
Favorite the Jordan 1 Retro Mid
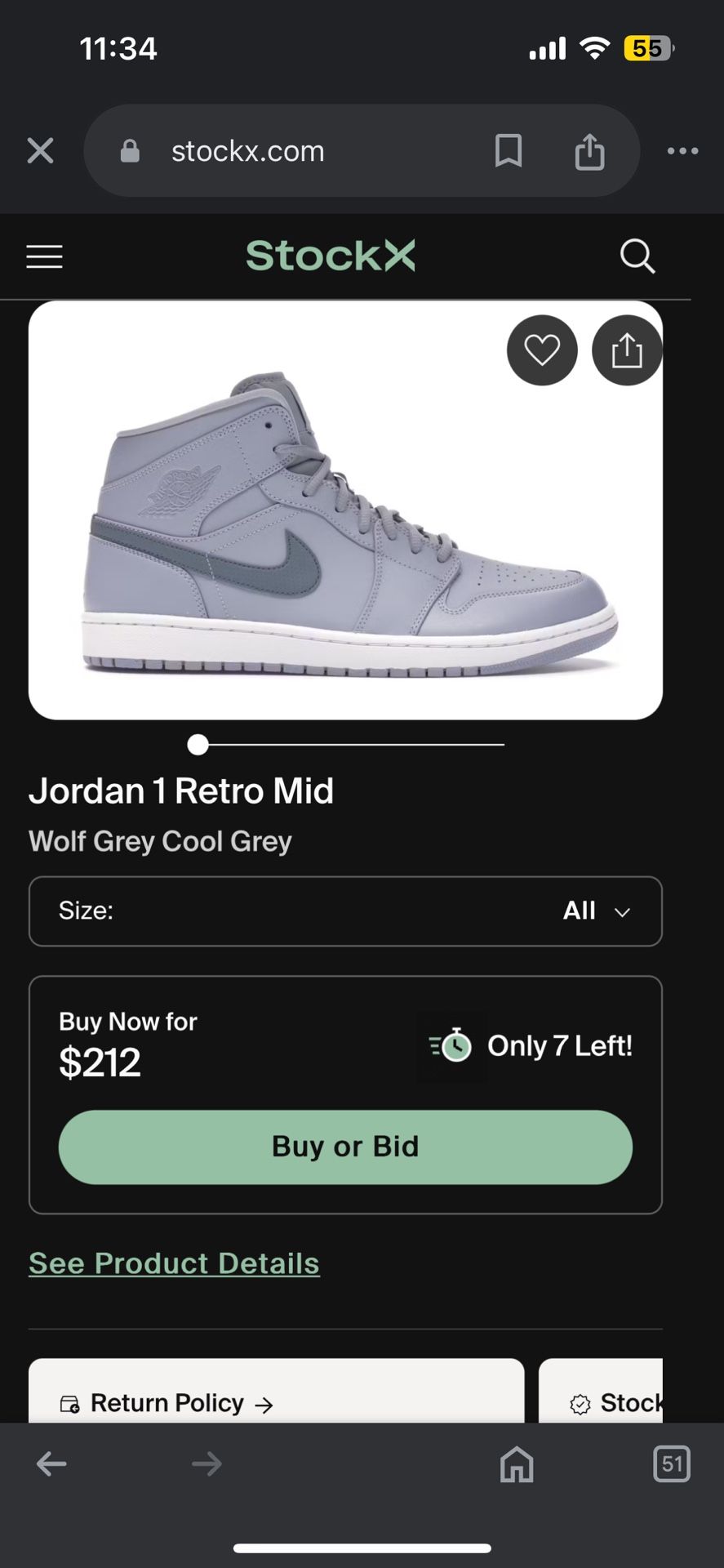(542, 350)
